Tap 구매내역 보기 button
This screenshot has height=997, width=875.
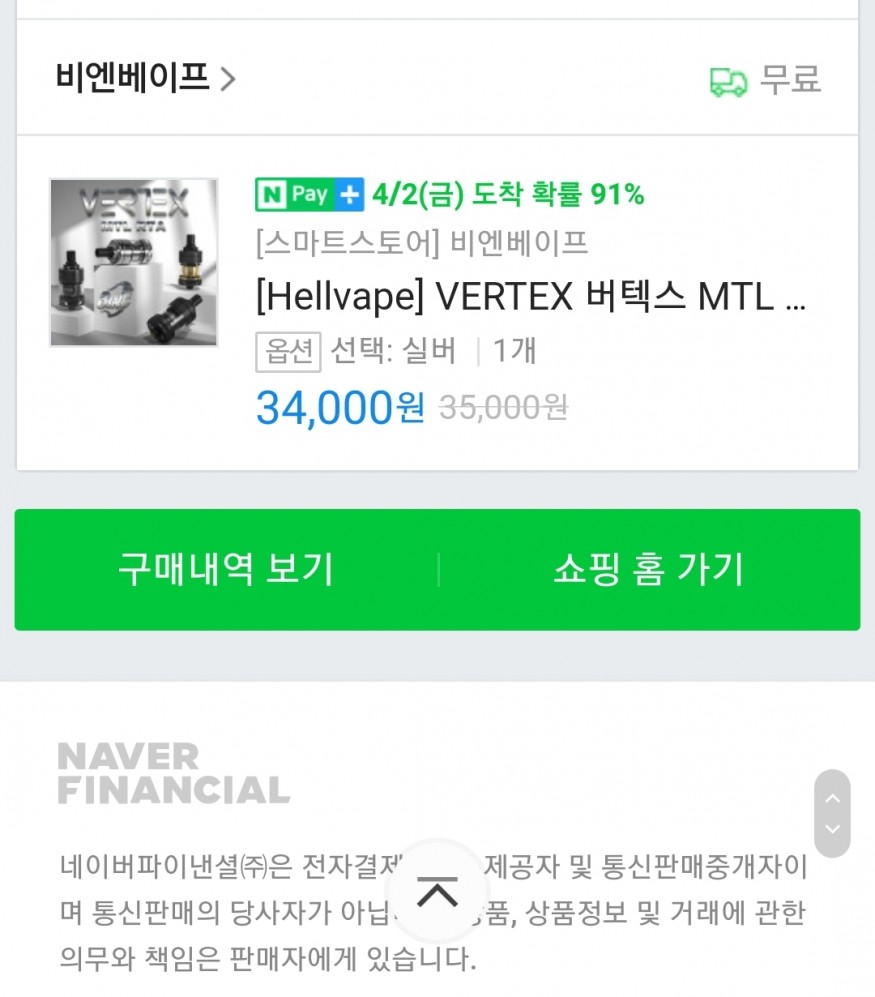click(226, 570)
